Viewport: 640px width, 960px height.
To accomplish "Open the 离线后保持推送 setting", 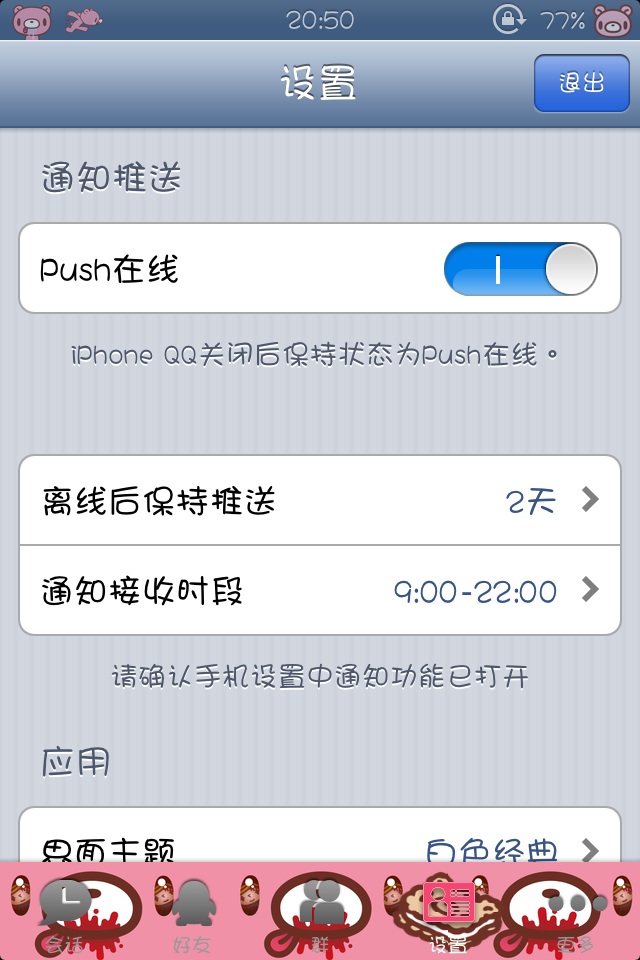I will coord(320,500).
